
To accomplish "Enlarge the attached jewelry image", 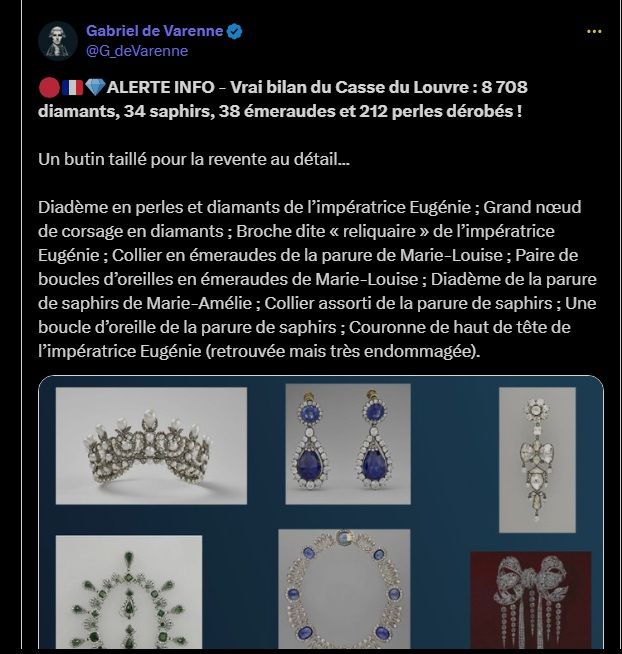I will coord(320,515).
